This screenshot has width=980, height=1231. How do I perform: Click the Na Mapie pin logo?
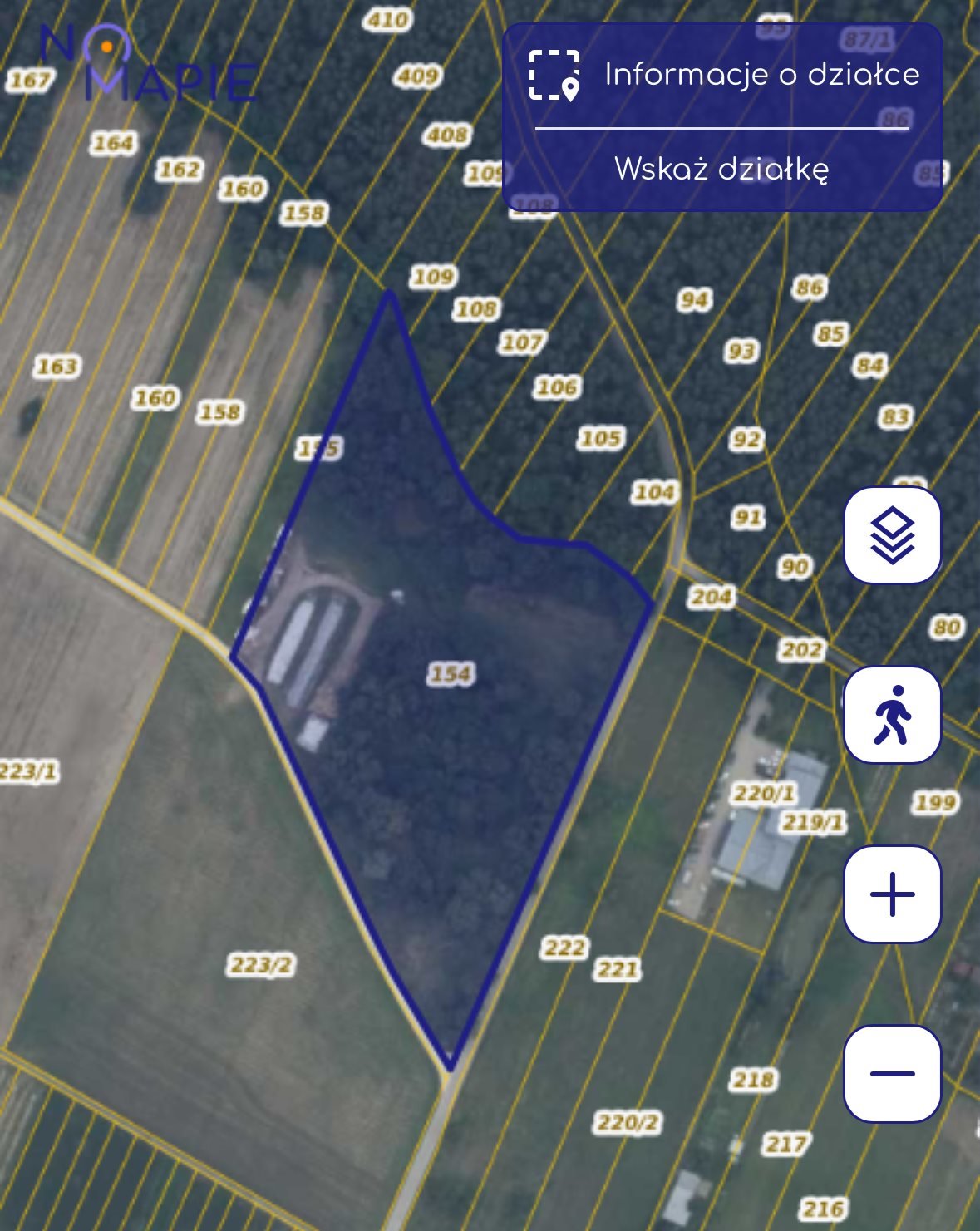[x=106, y=47]
